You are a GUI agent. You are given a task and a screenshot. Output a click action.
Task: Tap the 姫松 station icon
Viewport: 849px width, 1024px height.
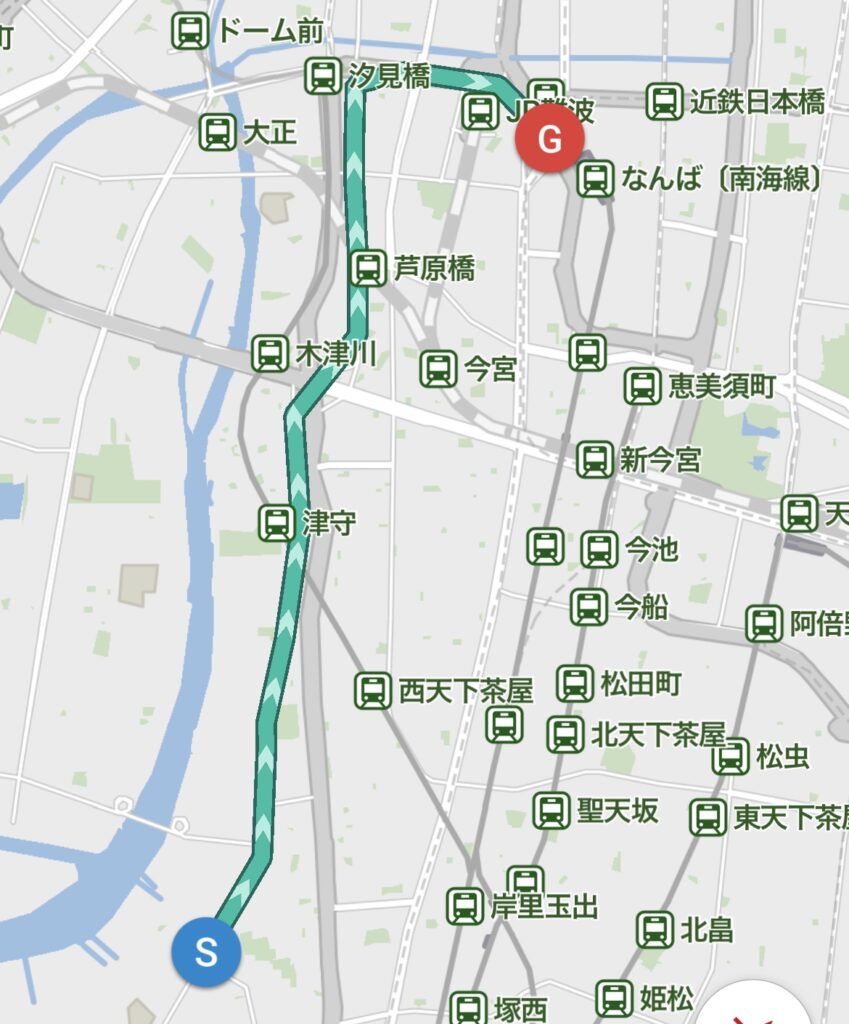click(x=614, y=997)
